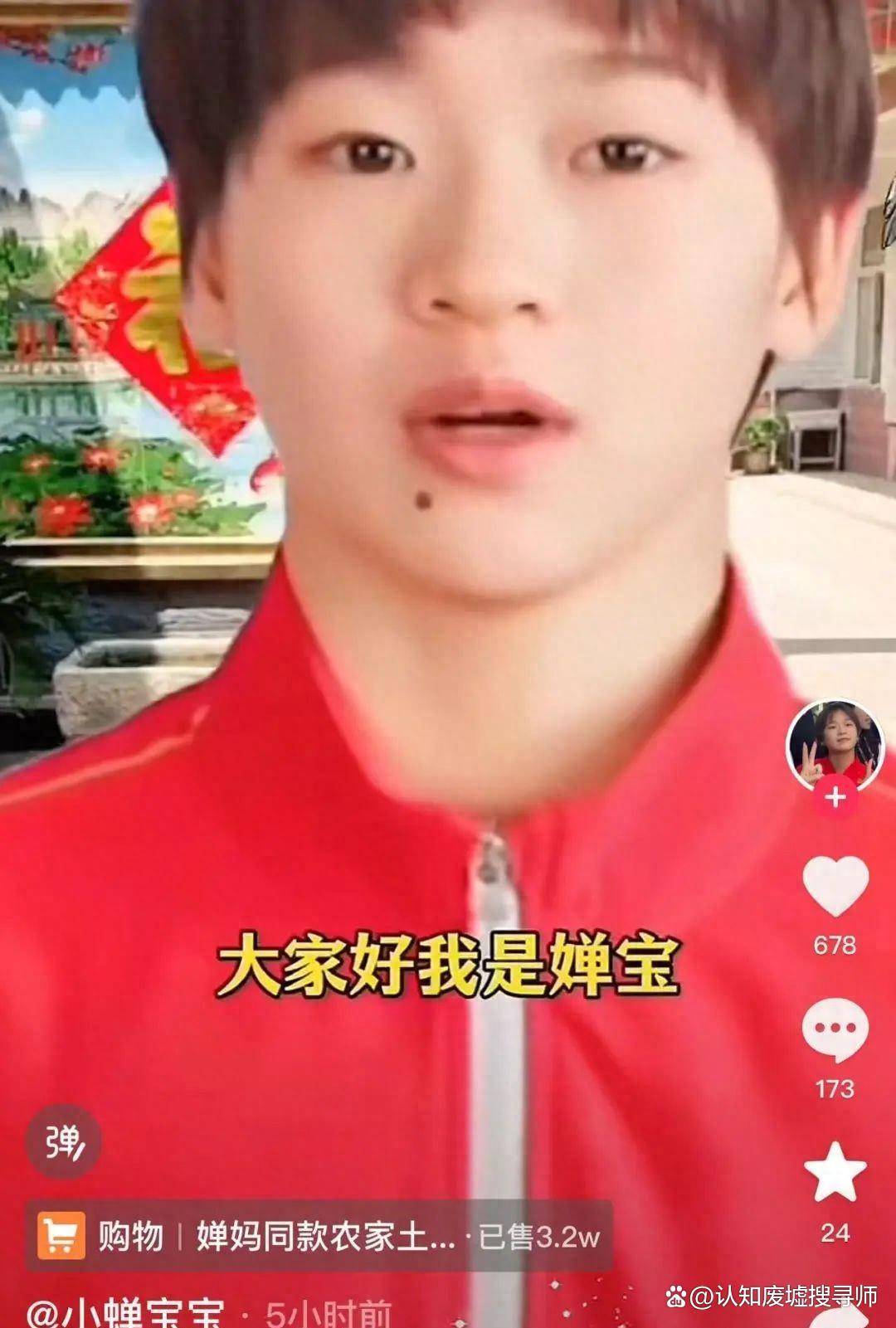The image size is (896, 1328).
Task: Toggle the danmaku bullet comments
Action: click(63, 1144)
